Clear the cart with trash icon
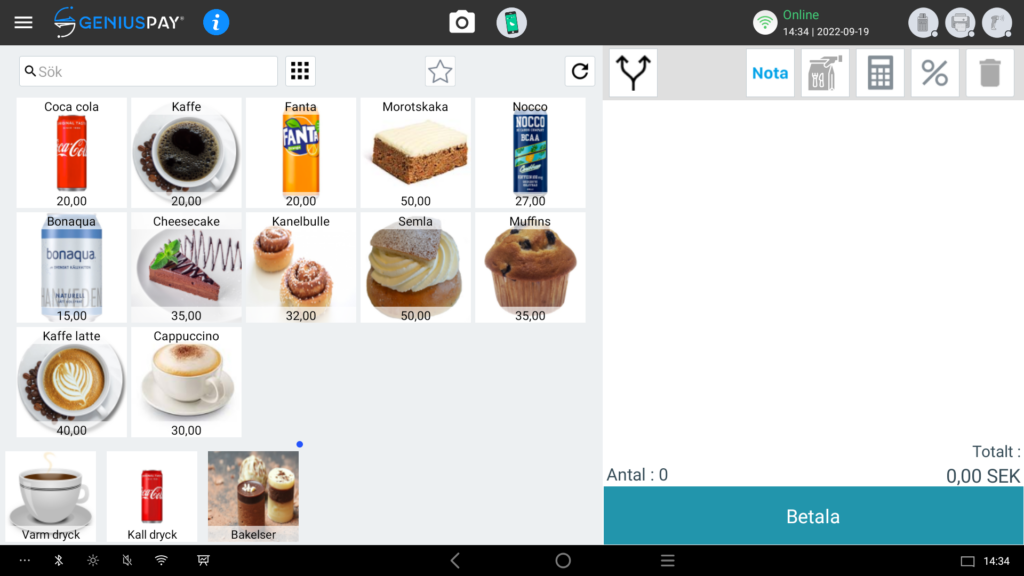This screenshot has height=576, width=1024. coord(989,73)
